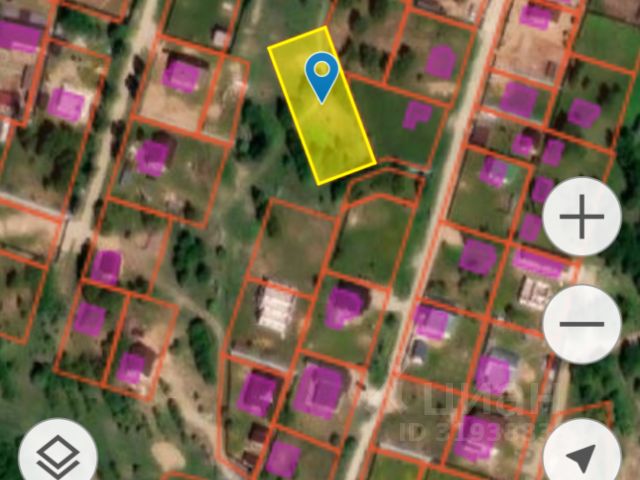Zoom out of the map
The height and width of the screenshot is (480, 640).
[582, 324]
